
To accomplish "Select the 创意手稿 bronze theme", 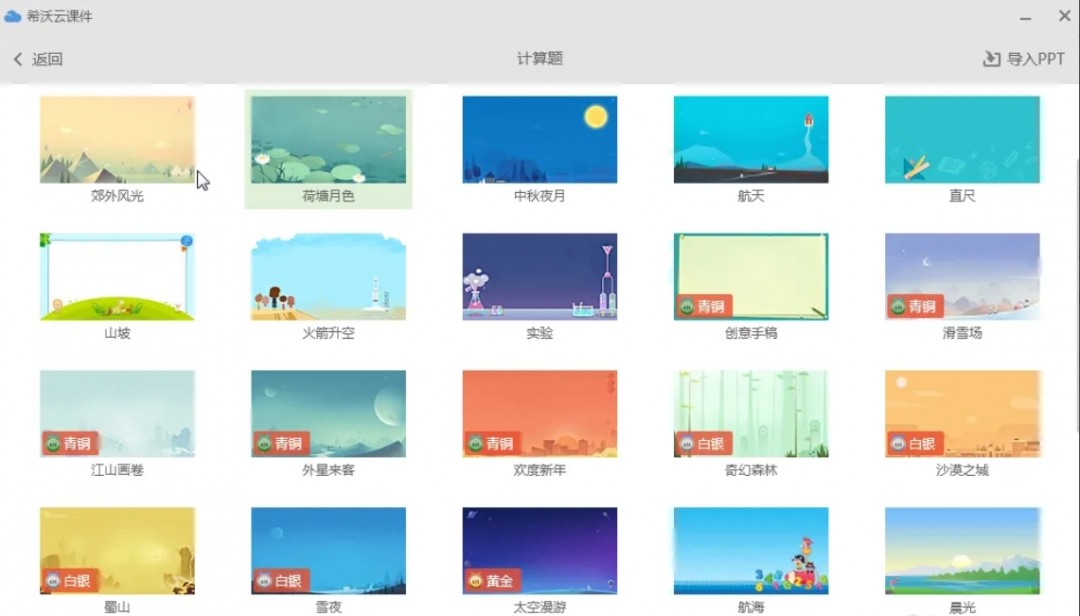I will tap(750, 277).
